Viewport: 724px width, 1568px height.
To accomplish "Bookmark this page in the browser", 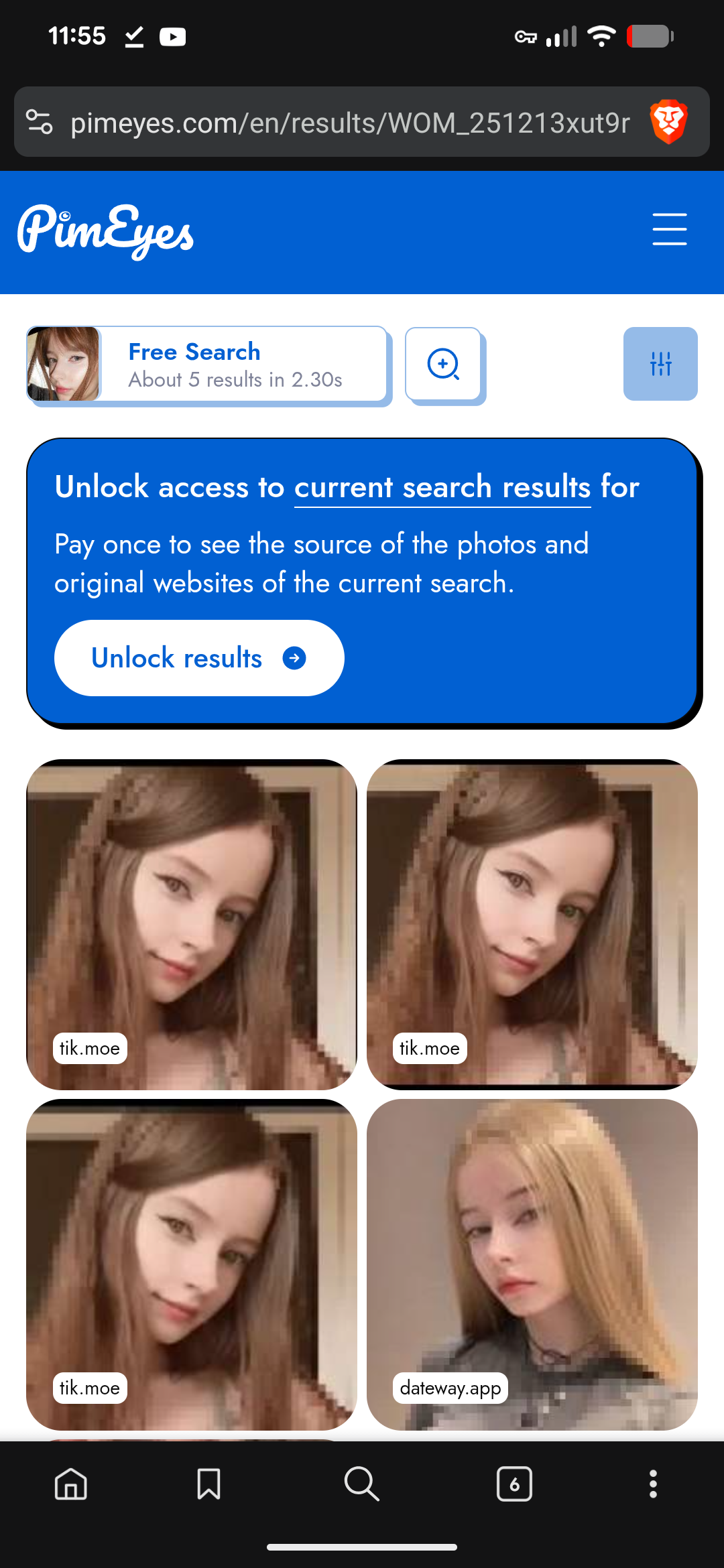I will (x=208, y=1484).
